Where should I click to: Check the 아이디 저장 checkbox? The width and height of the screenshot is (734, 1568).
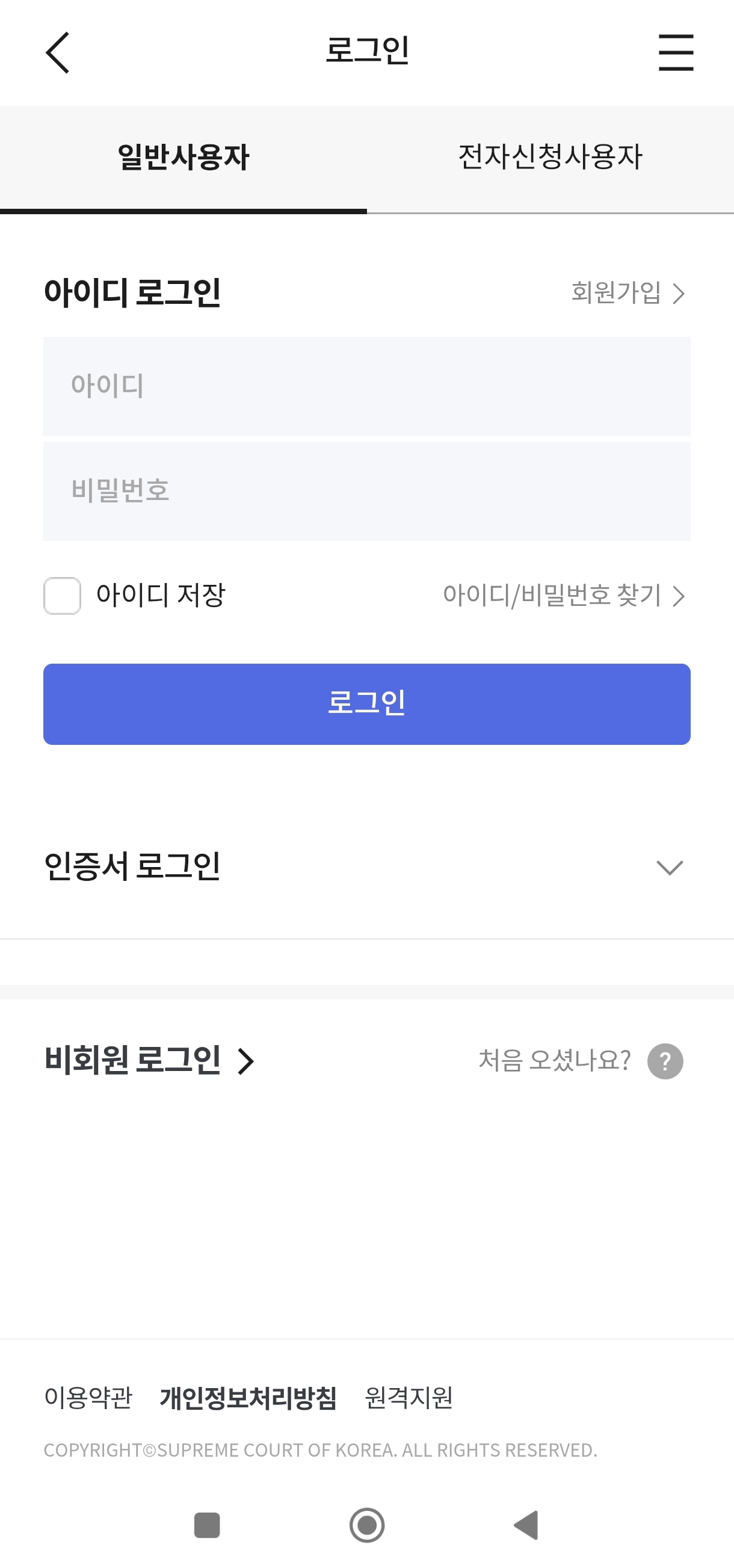[x=62, y=596]
